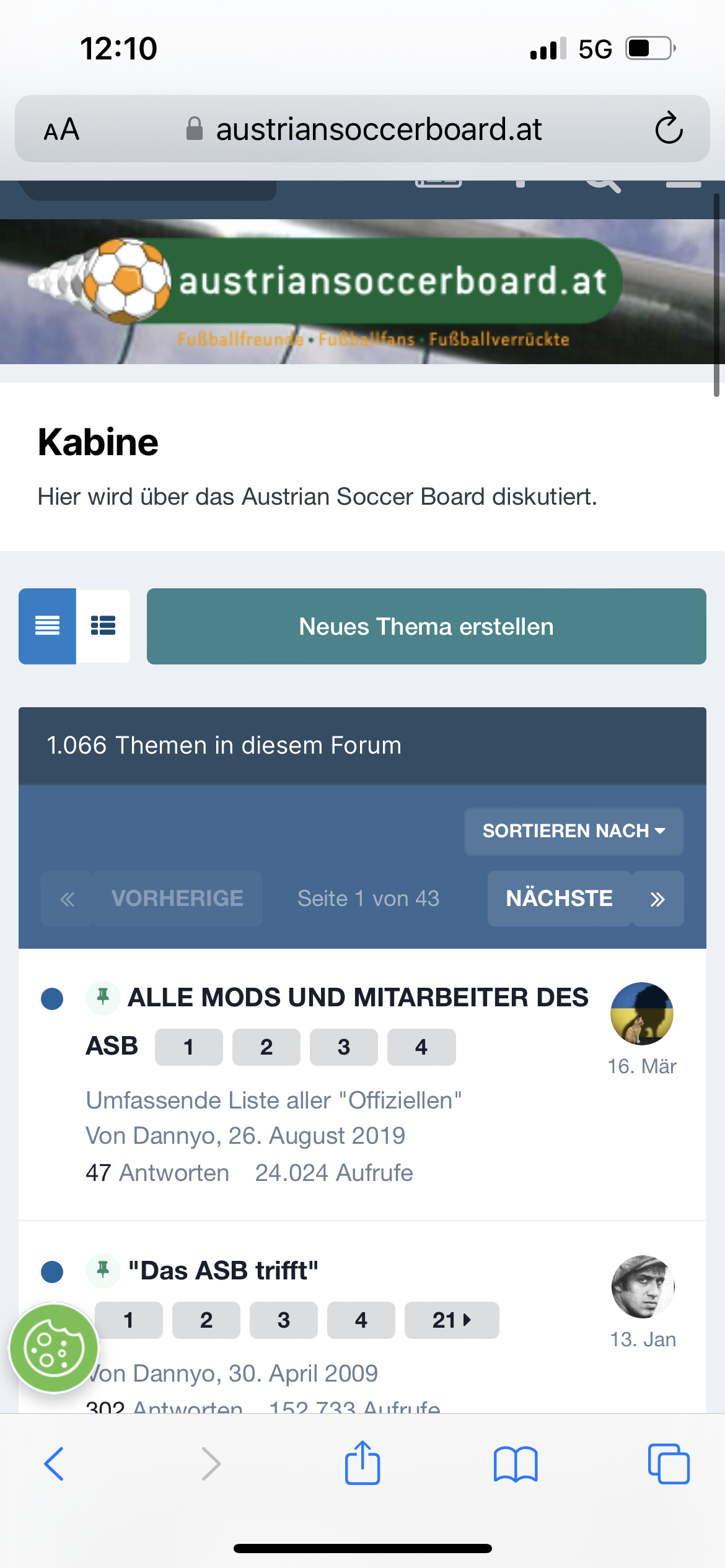The height and width of the screenshot is (1568, 725).
Task: Open the cookie settings button
Action: pyautogui.click(x=54, y=1348)
